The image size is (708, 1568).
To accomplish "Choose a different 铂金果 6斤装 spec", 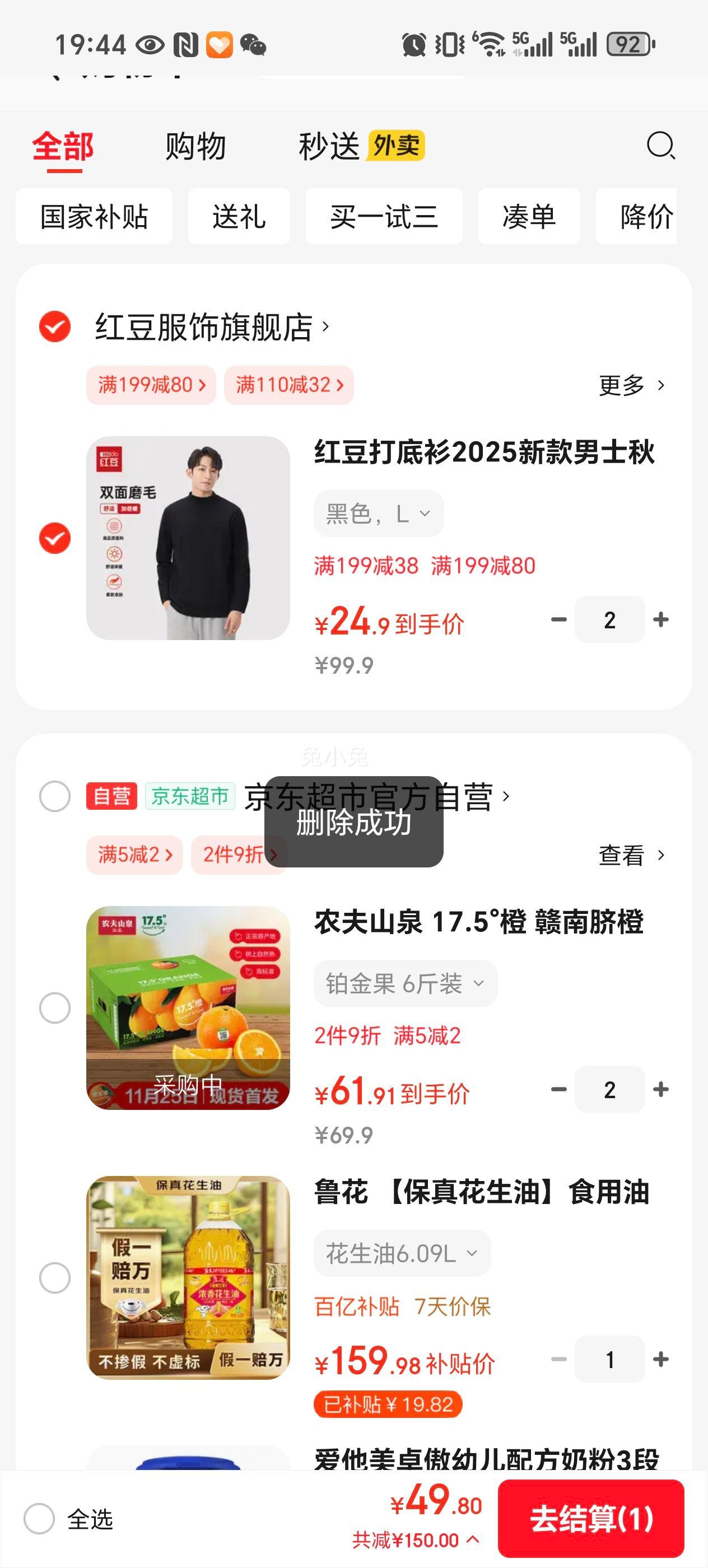I will [x=406, y=984].
